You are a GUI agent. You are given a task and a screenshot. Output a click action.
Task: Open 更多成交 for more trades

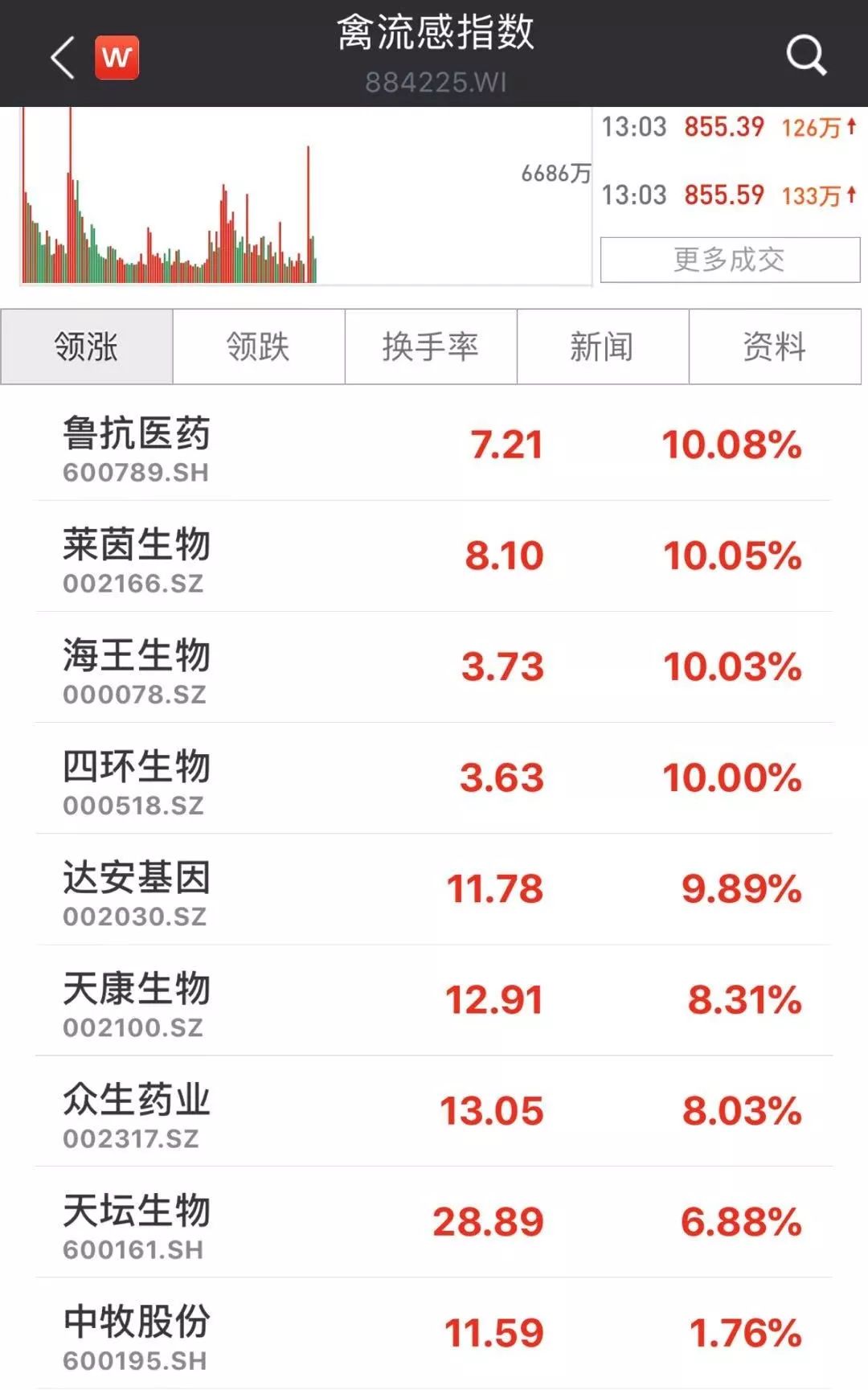point(729,260)
